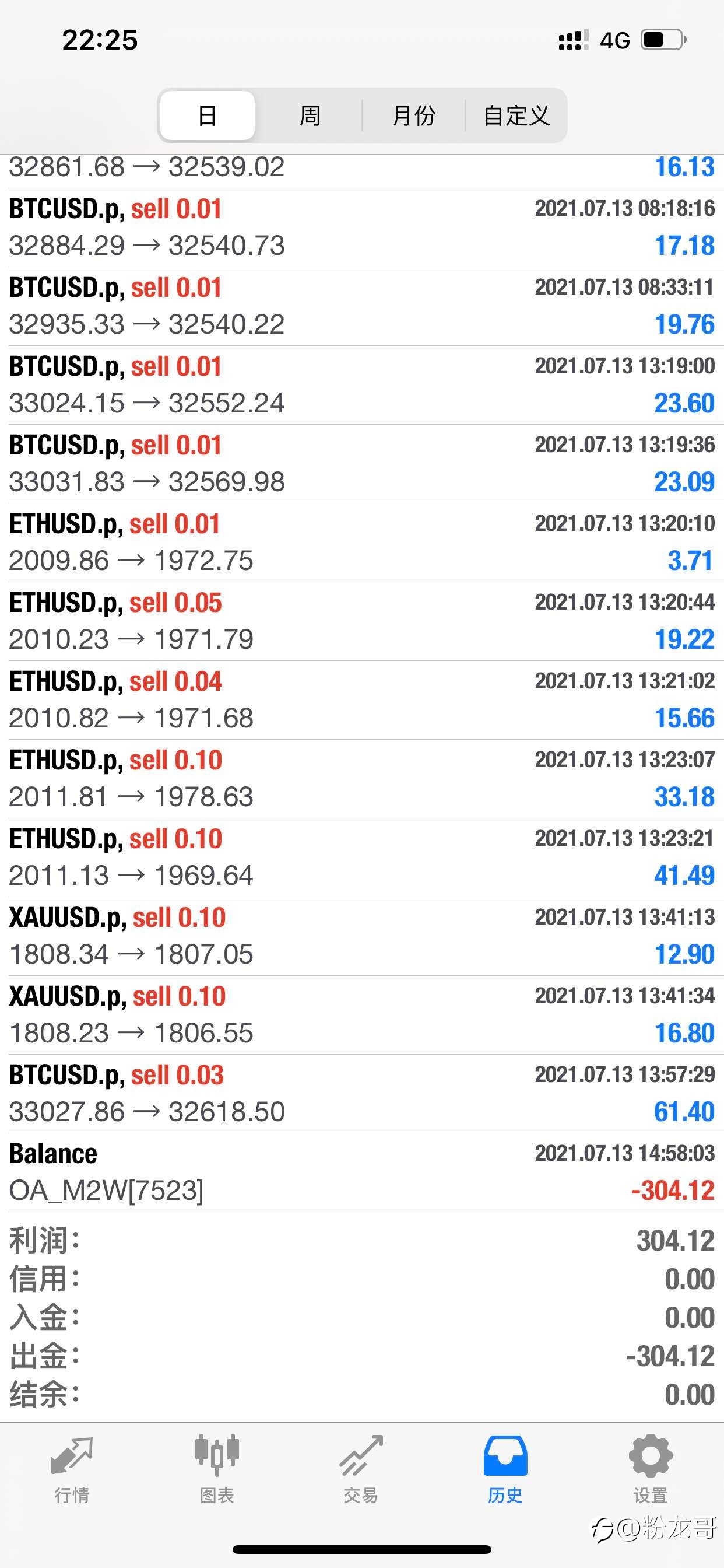Open XAUUSD.p sell trade at 13:41:13
Viewport: 724px width, 1568px height.
pyautogui.click(x=362, y=936)
